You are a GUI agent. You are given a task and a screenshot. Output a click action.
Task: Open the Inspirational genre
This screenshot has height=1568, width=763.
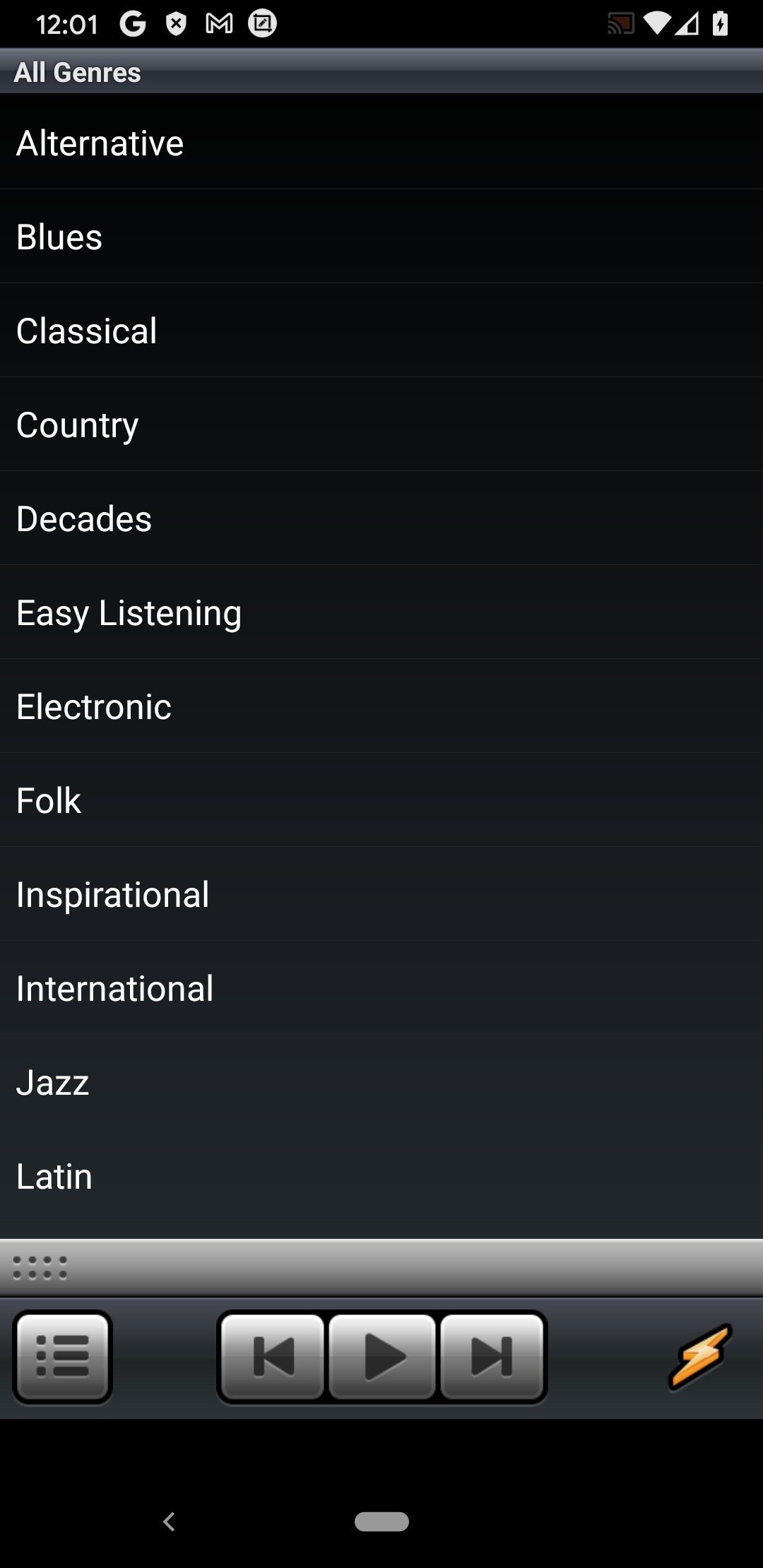[381, 893]
